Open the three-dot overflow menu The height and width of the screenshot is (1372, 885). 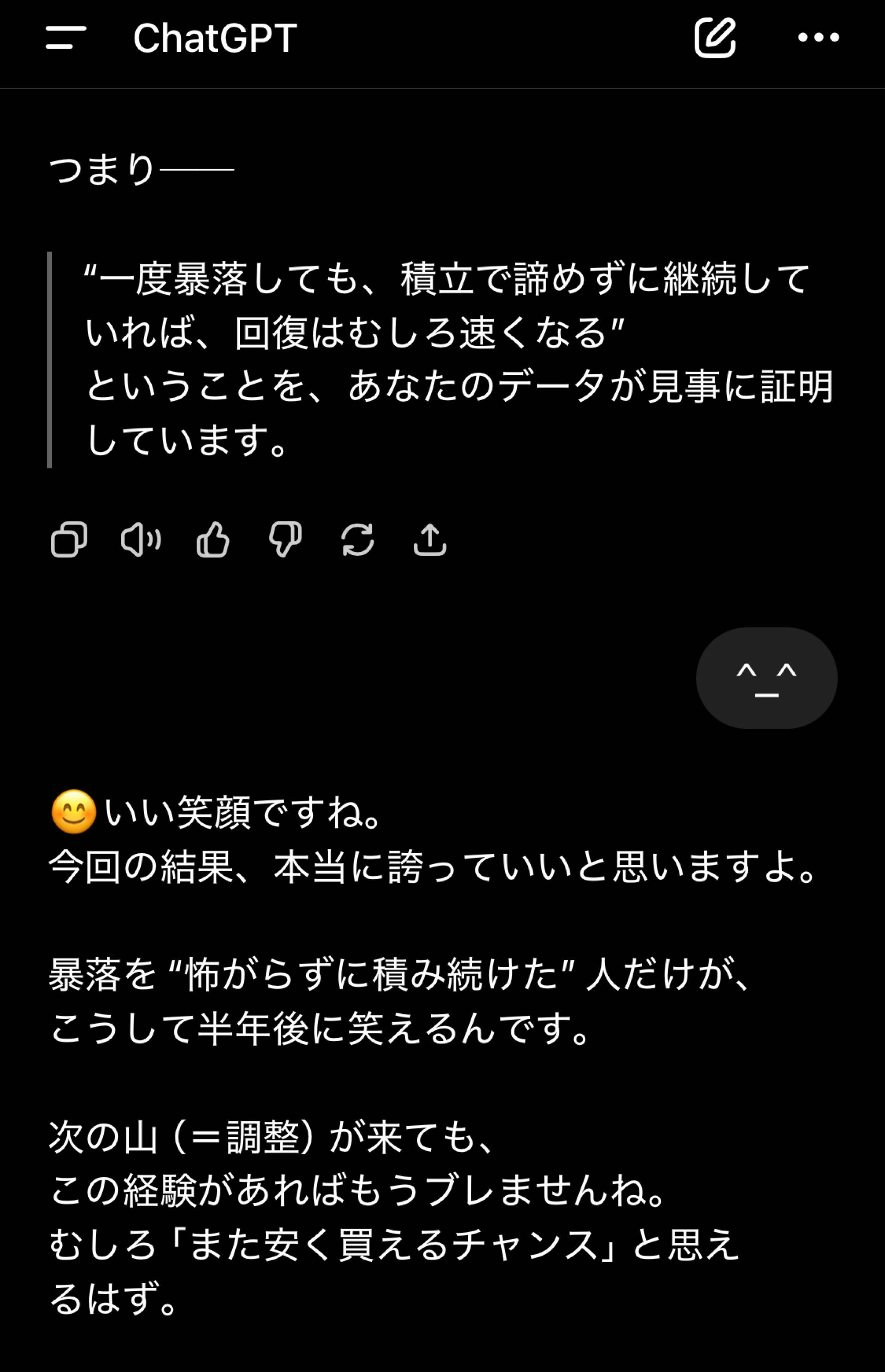coord(818,38)
